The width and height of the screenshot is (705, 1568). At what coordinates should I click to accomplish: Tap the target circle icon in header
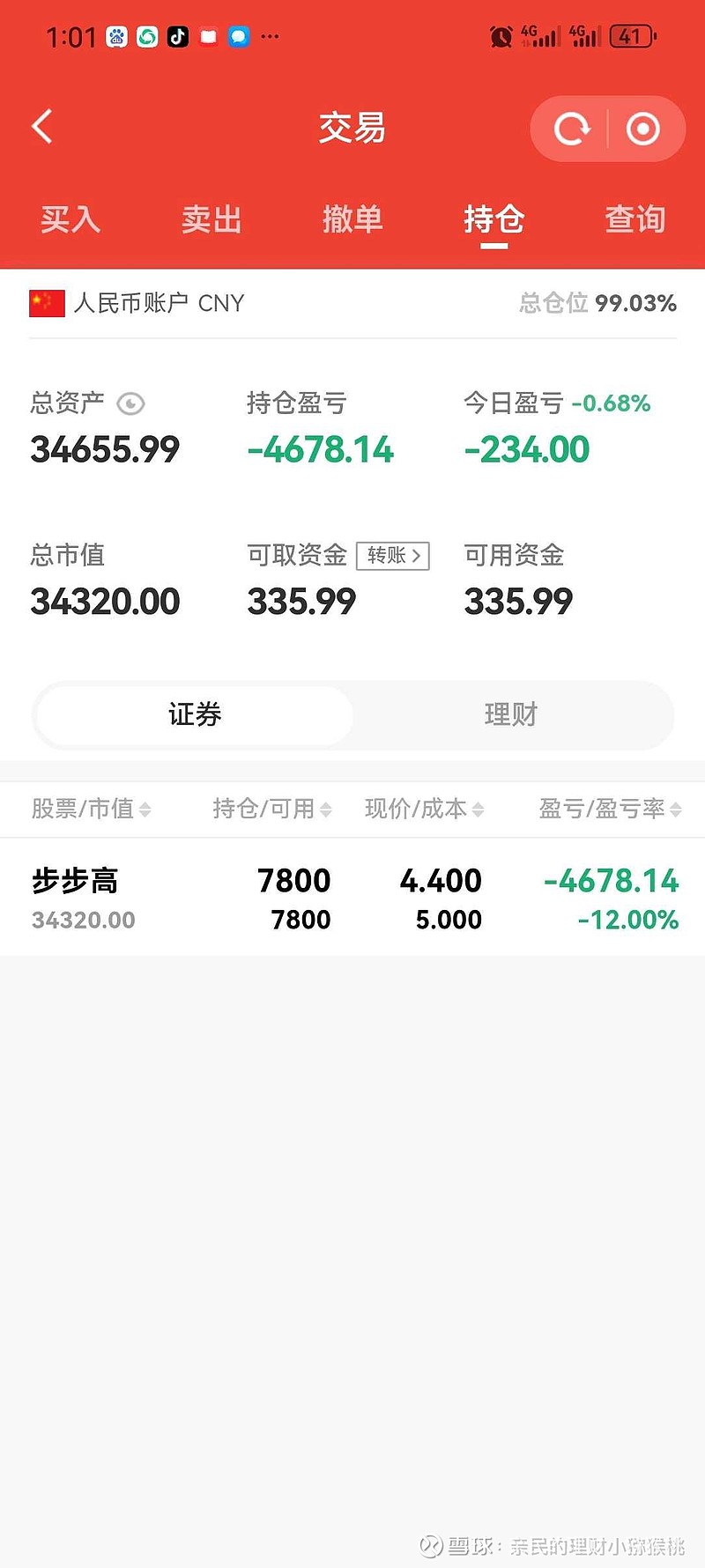643,129
